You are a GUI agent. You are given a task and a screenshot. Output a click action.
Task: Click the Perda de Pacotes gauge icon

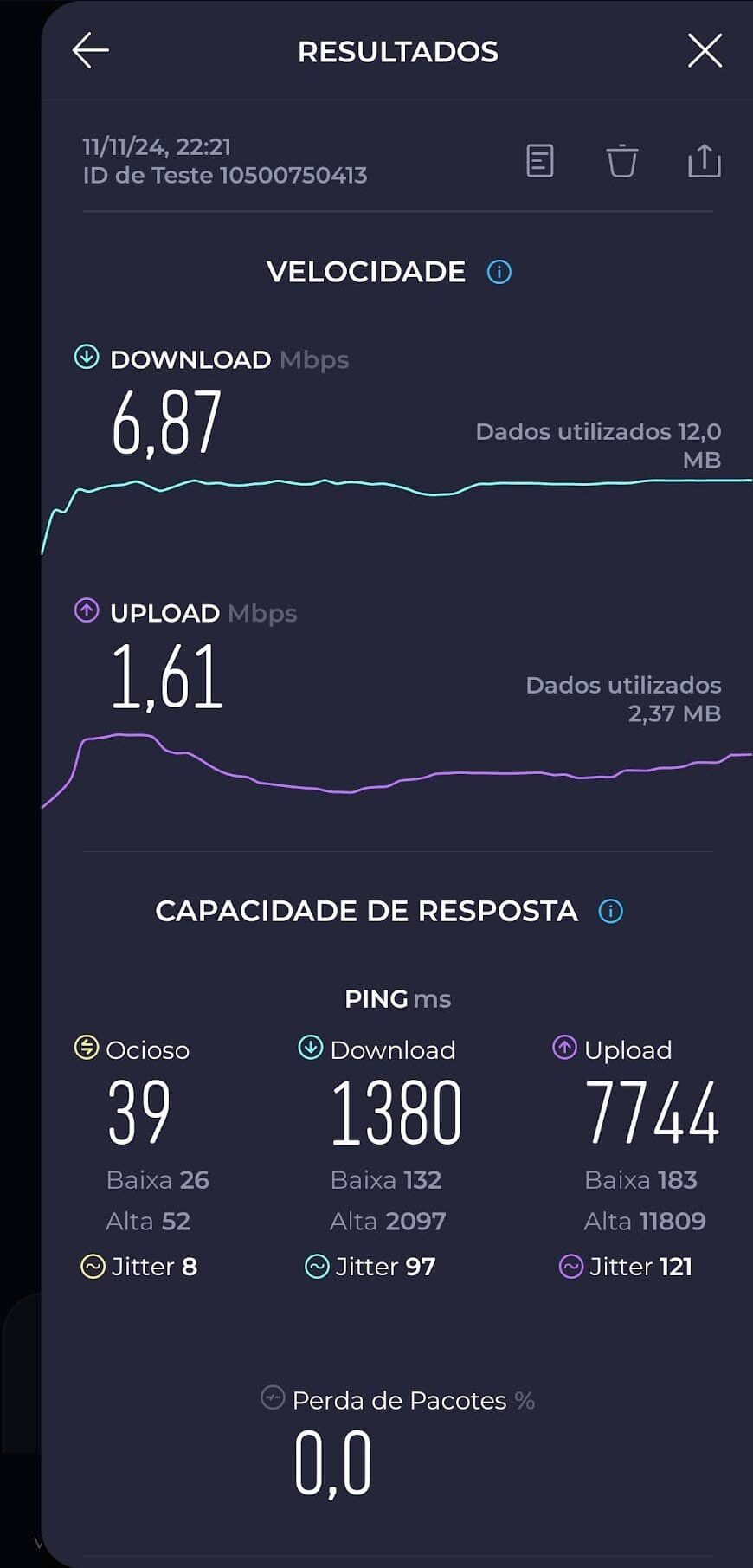click(x=271, y=1397)
